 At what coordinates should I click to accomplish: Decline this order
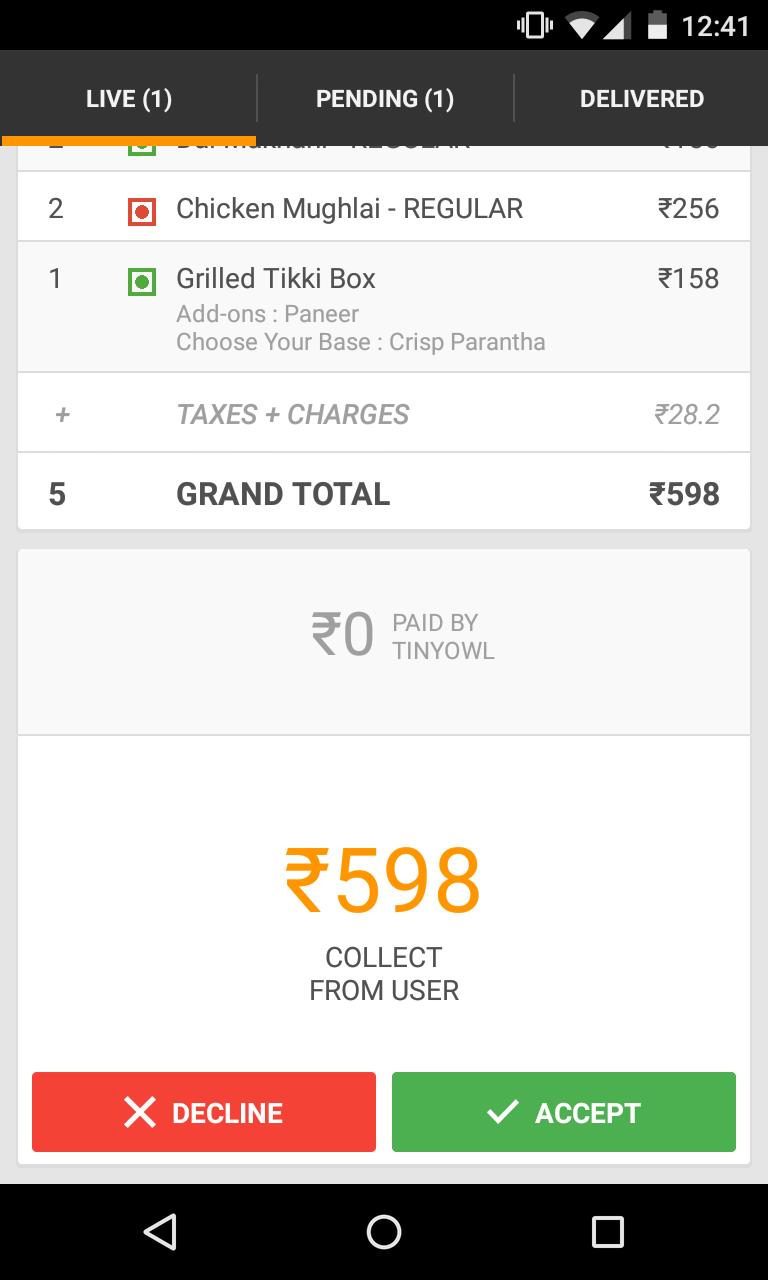point(204,1112)
